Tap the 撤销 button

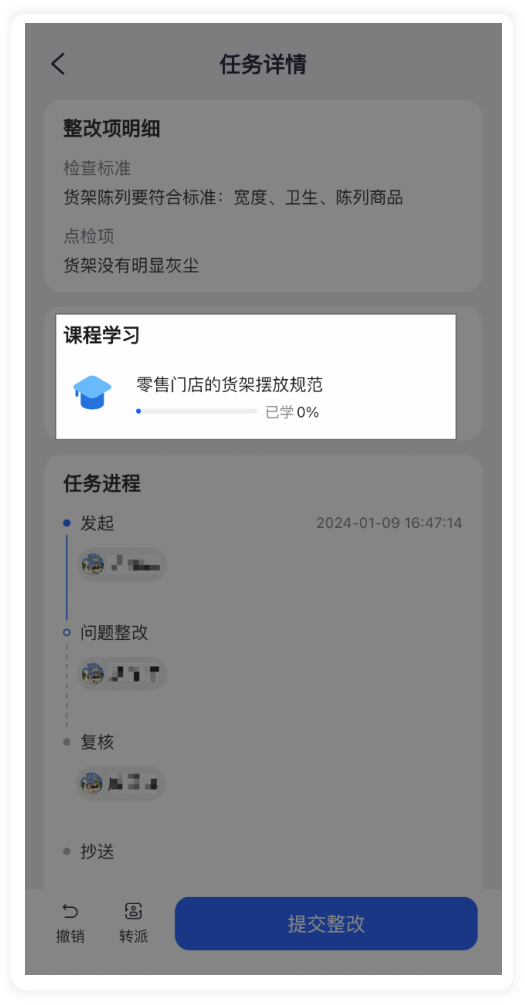coord(70,923)
